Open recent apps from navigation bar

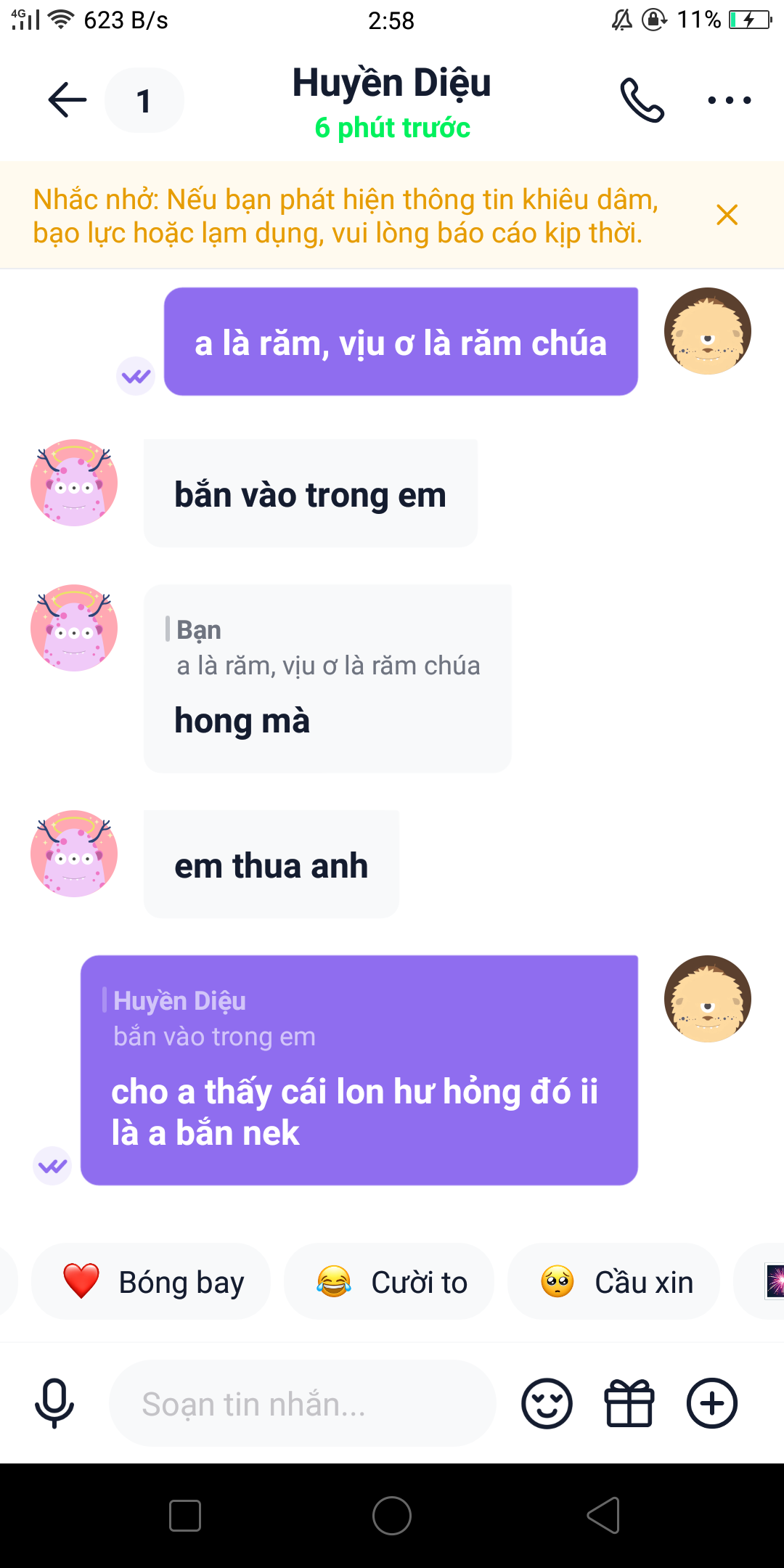[185, 1516]
